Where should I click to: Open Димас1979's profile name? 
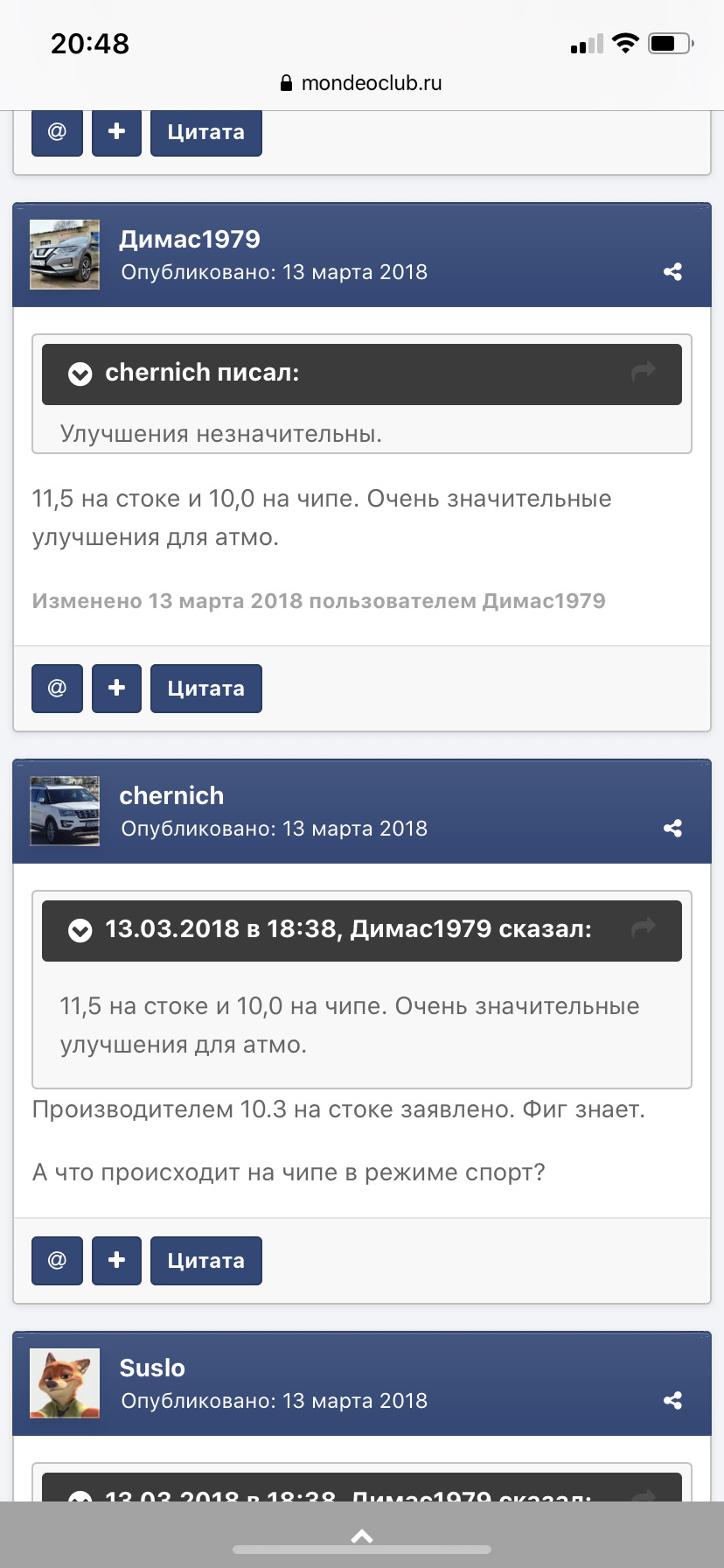click(189, 239)
